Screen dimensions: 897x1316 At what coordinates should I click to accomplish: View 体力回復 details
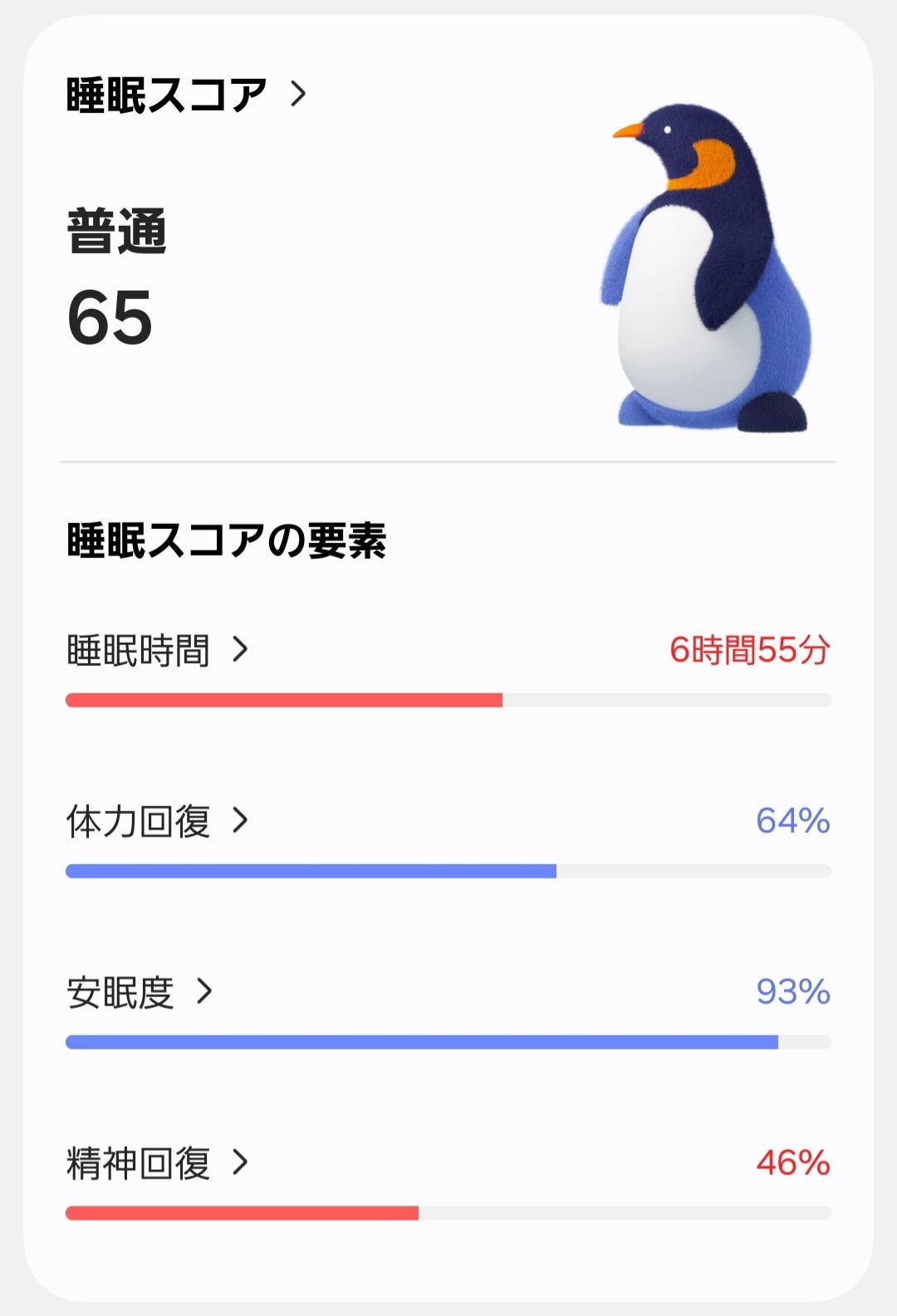pyautogui.click(x=158, y=821)
